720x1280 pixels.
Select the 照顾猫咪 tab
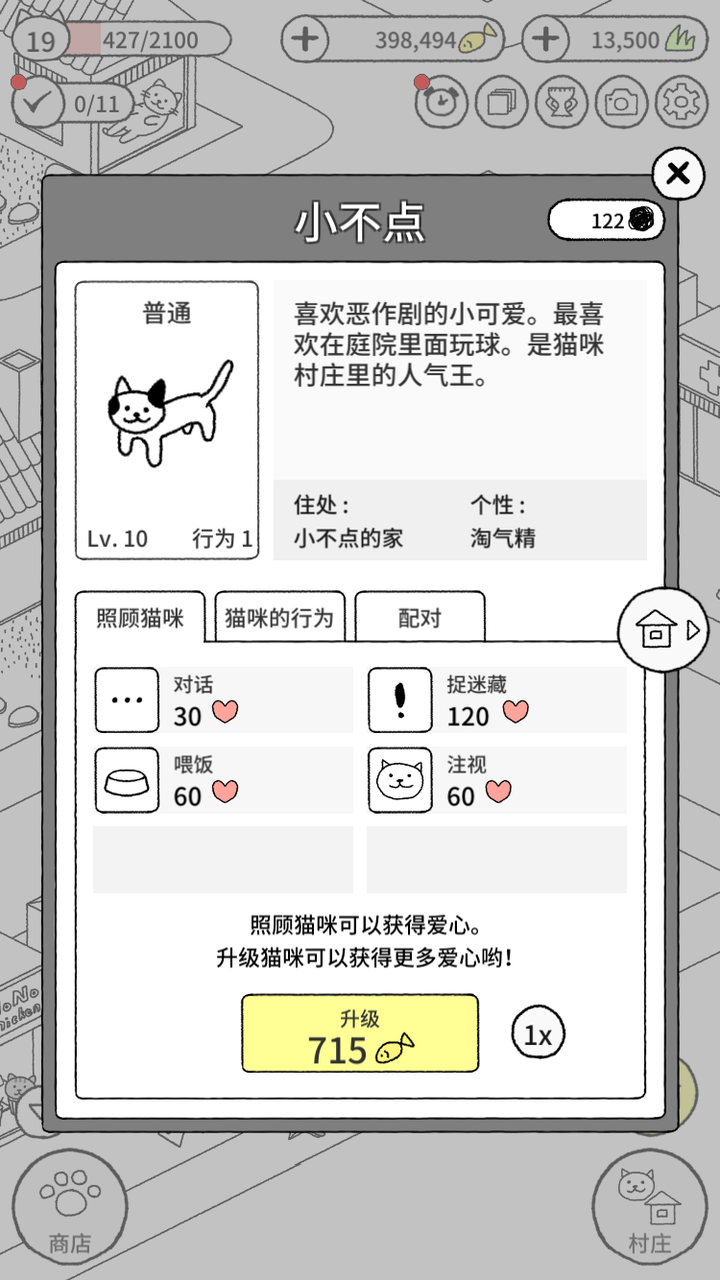tap(140, 617)
